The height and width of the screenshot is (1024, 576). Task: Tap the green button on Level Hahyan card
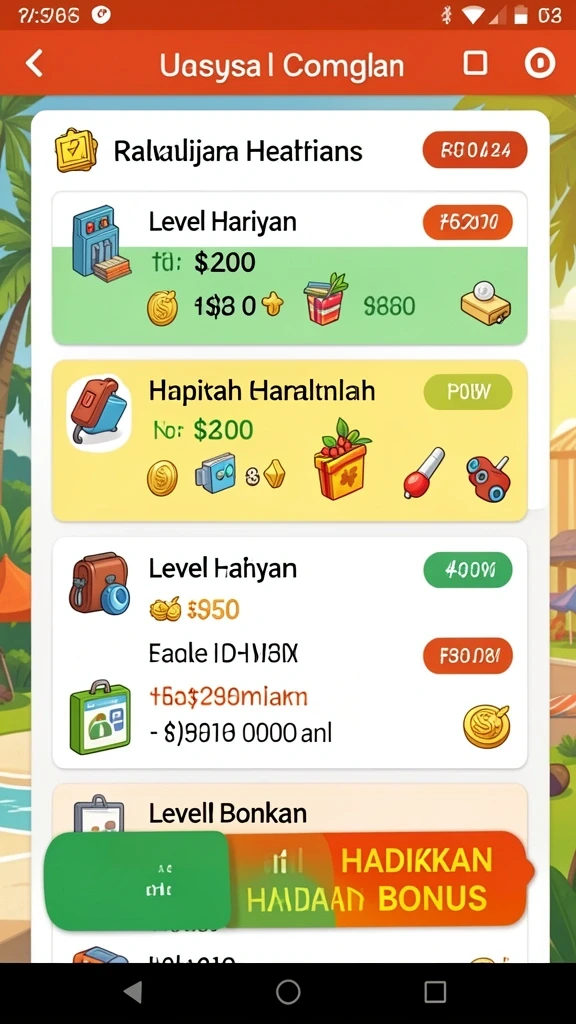(468, 570)
